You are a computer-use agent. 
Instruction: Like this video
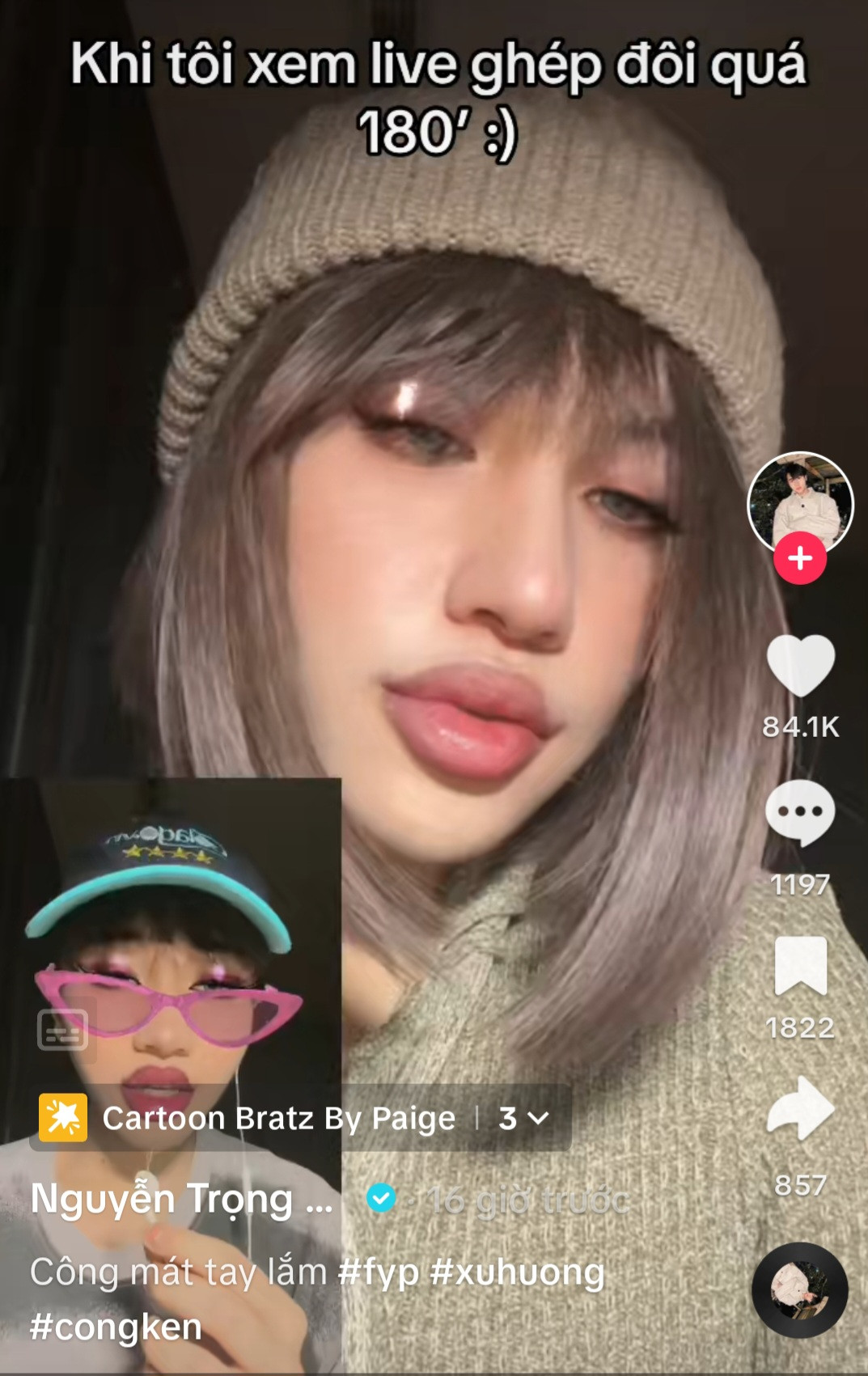(x=799, y=665)
